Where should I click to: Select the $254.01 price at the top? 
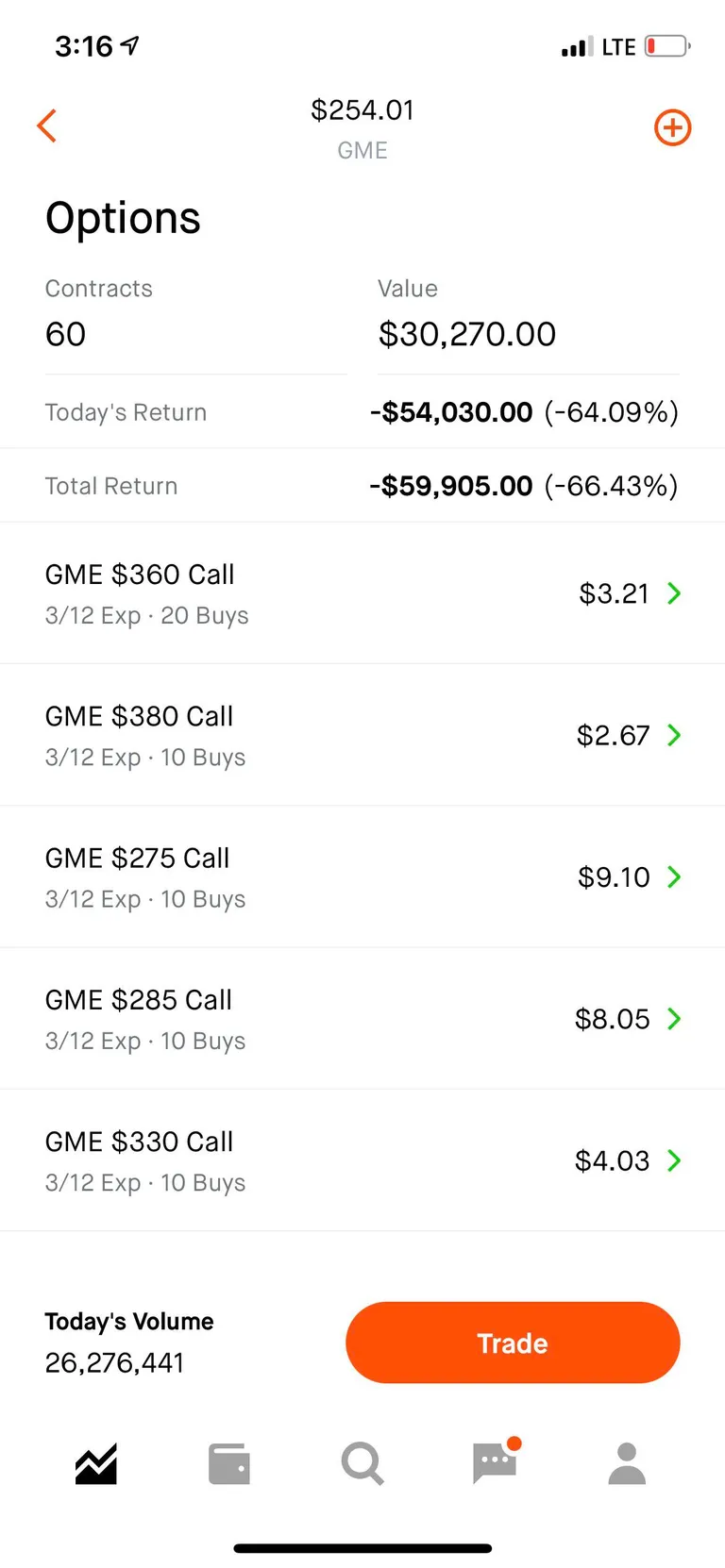[x=362, y=110]
